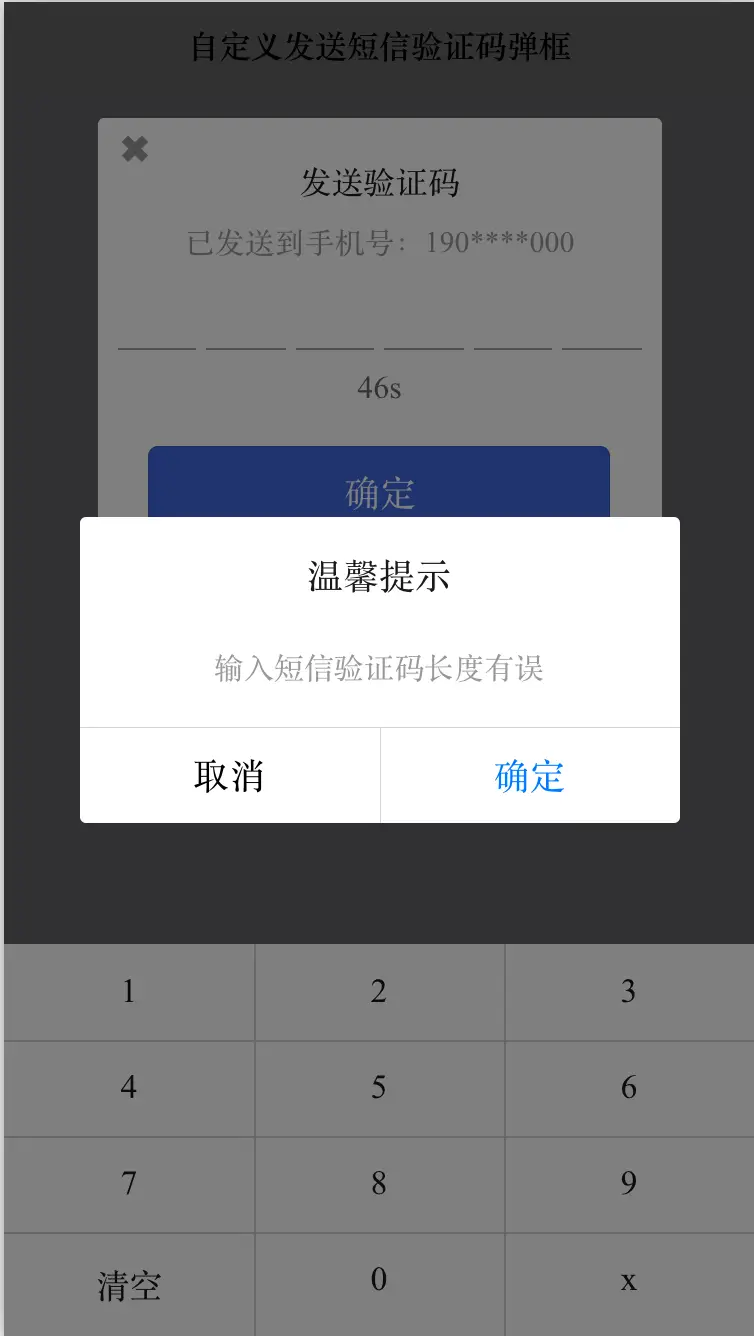The height and width of the screenshot is (1336, 754).
Task: Delete the last digit with the x key
Action: (628, 1281)
